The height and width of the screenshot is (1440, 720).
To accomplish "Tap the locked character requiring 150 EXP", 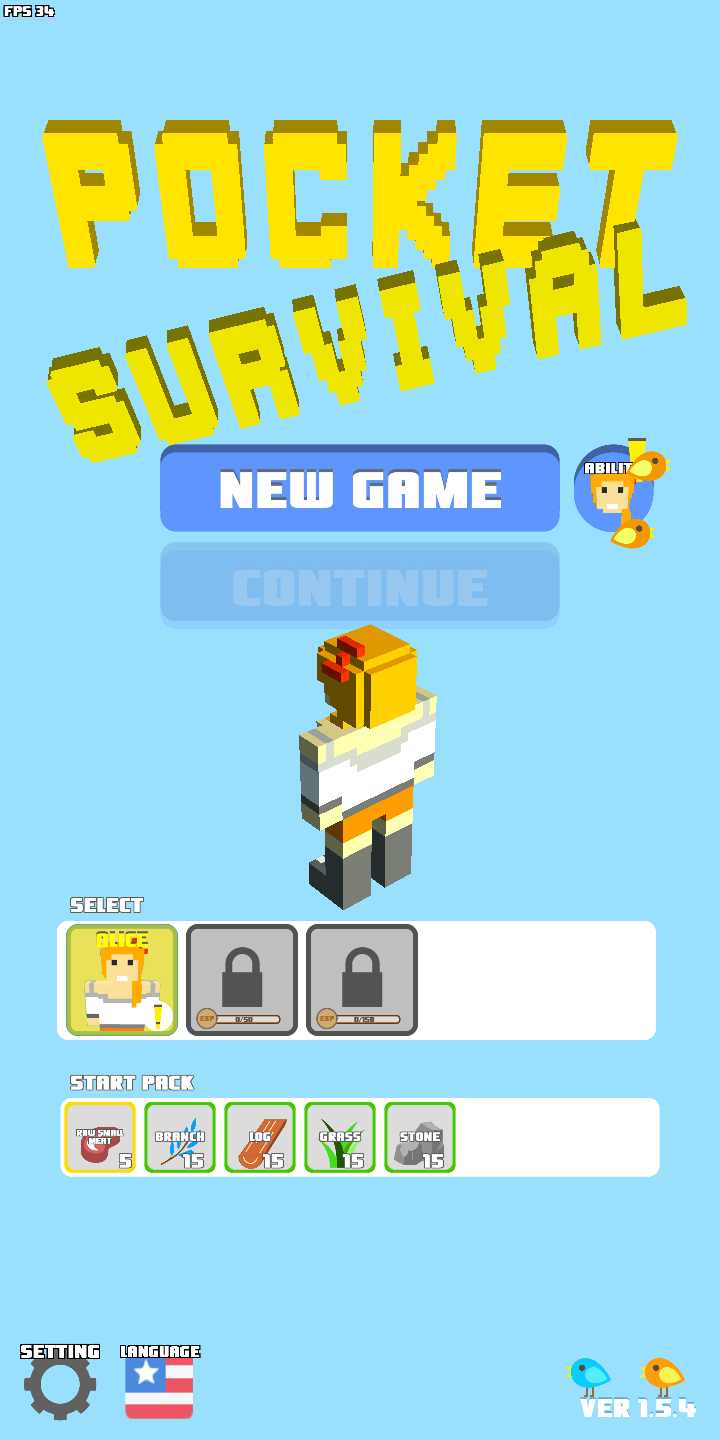I will click(x=362, y=980).
